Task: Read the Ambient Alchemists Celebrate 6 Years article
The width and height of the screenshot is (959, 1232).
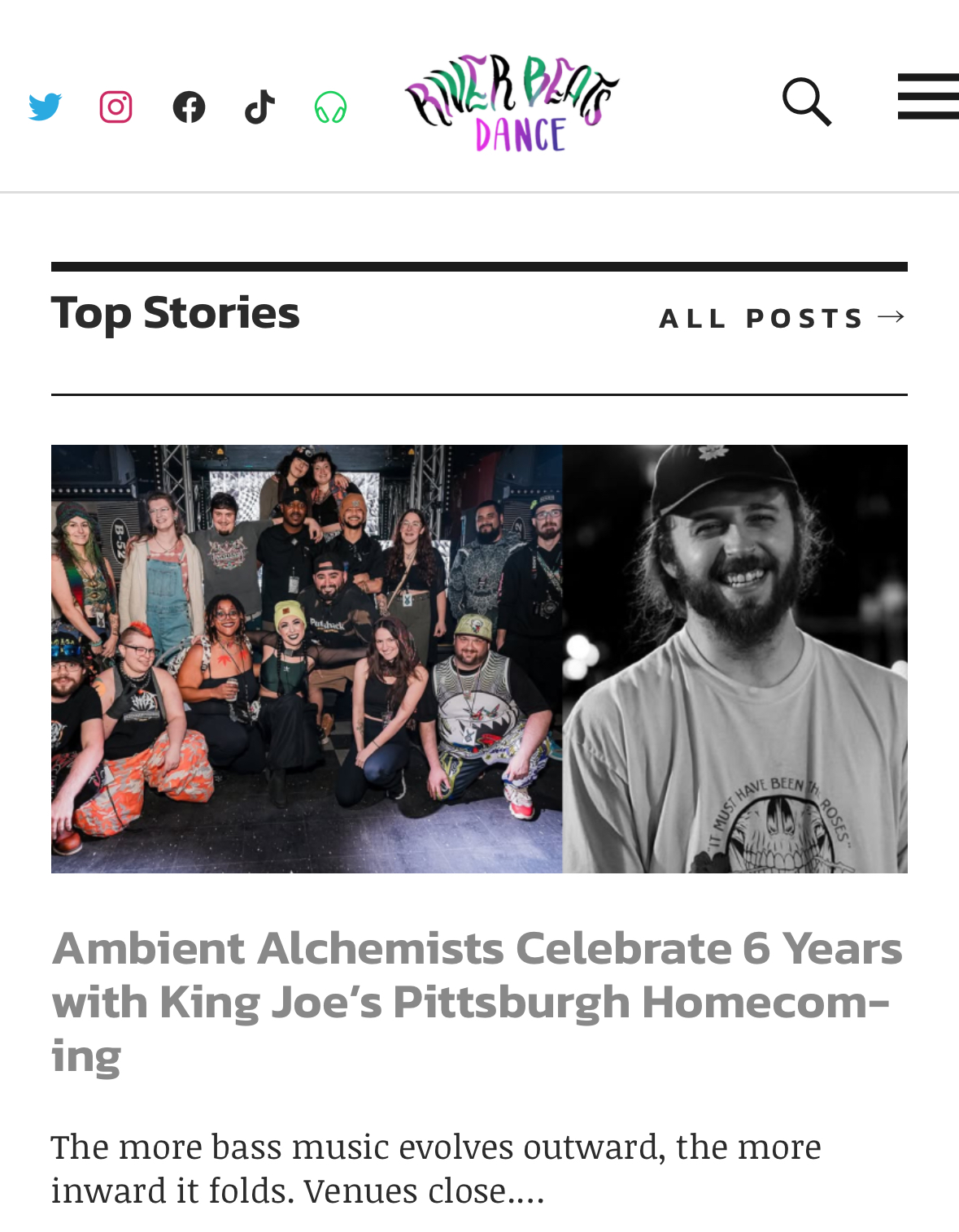Action: [x=477, y=1001]
